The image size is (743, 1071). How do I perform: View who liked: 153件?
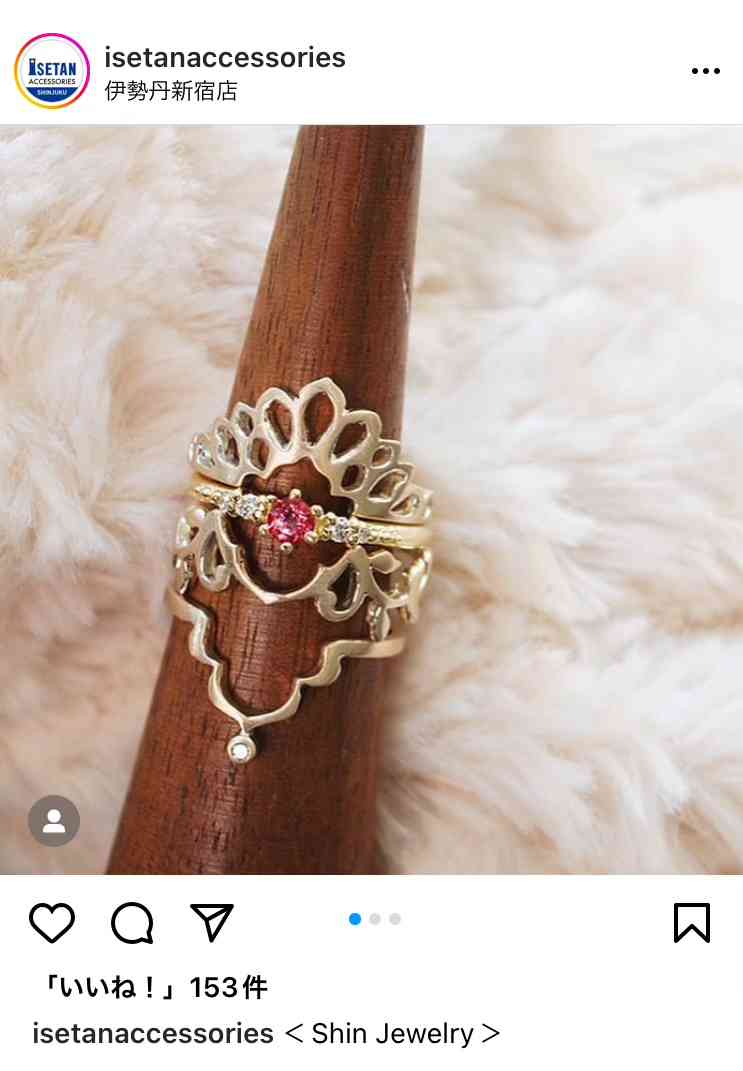point(152,988)
